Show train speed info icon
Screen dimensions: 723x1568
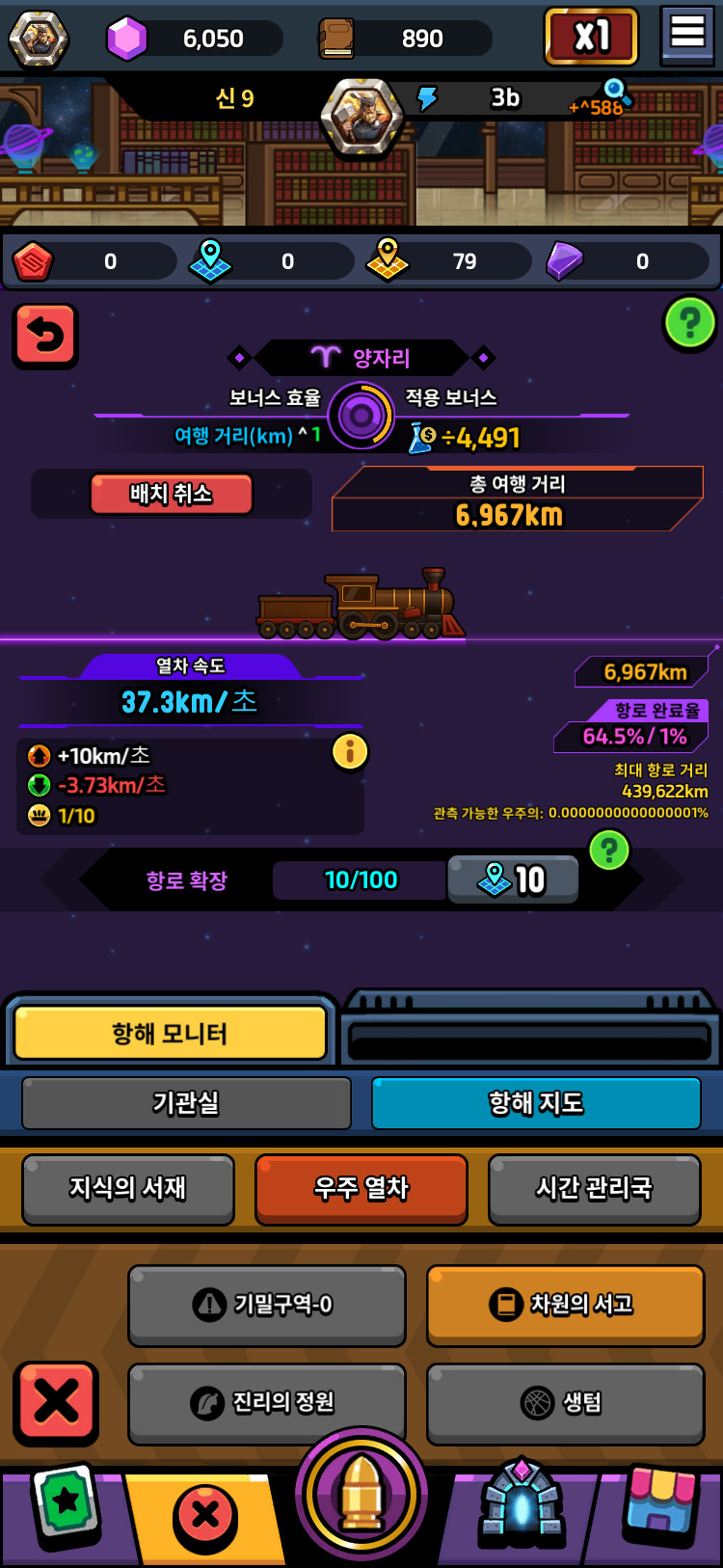[350, 751]
